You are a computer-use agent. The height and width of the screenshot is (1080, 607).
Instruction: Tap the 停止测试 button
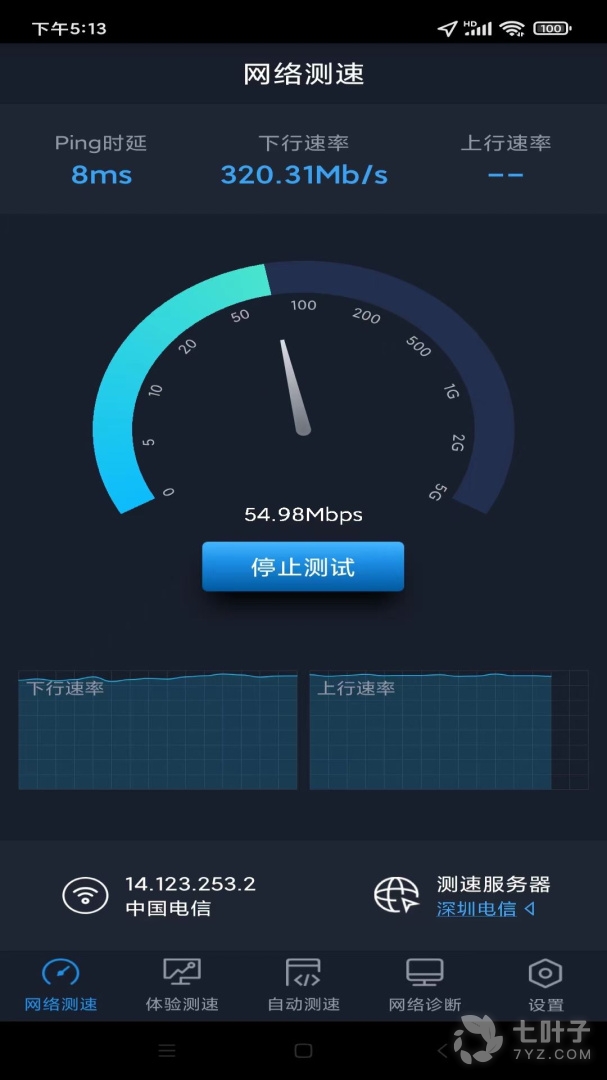(x=303, y=568)
